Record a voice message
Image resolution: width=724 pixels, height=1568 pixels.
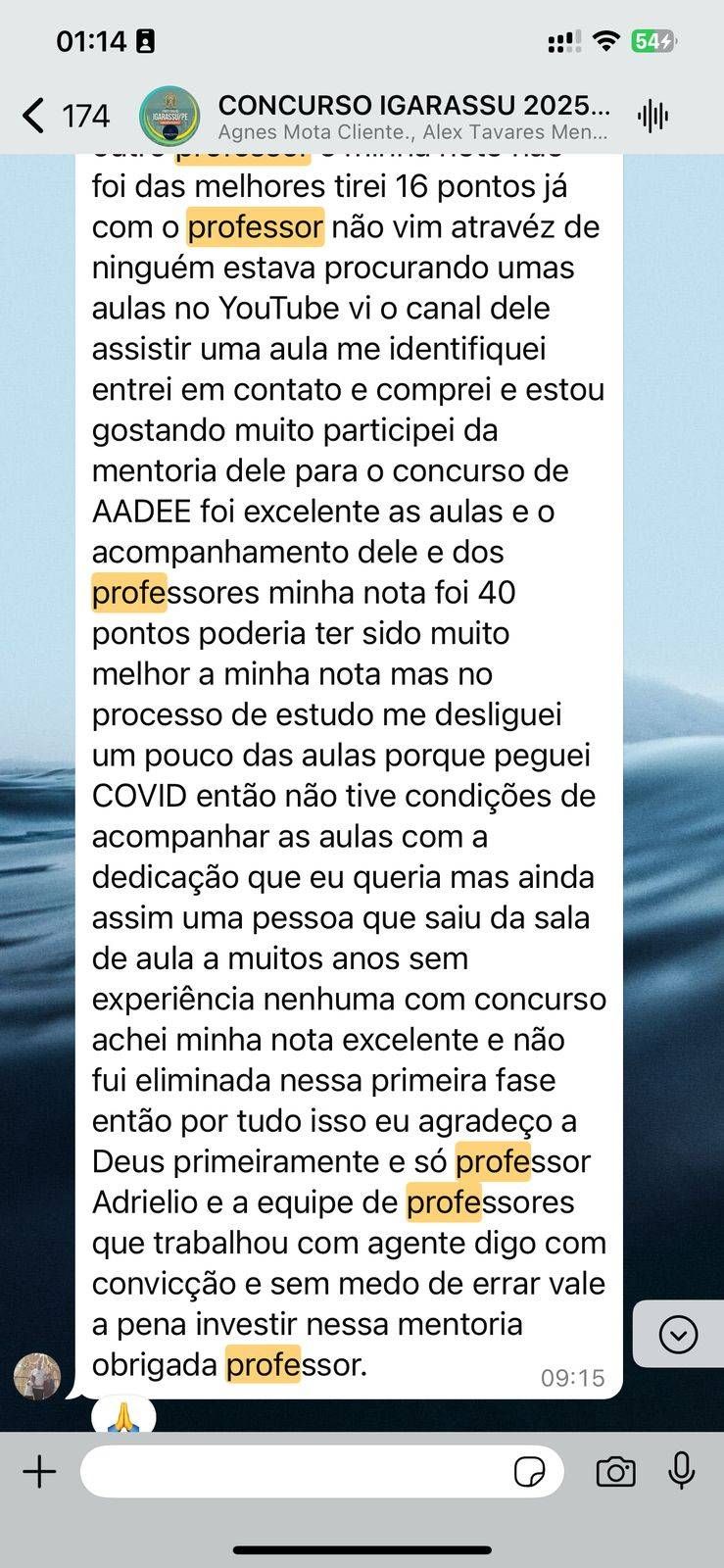point(682,1471)
